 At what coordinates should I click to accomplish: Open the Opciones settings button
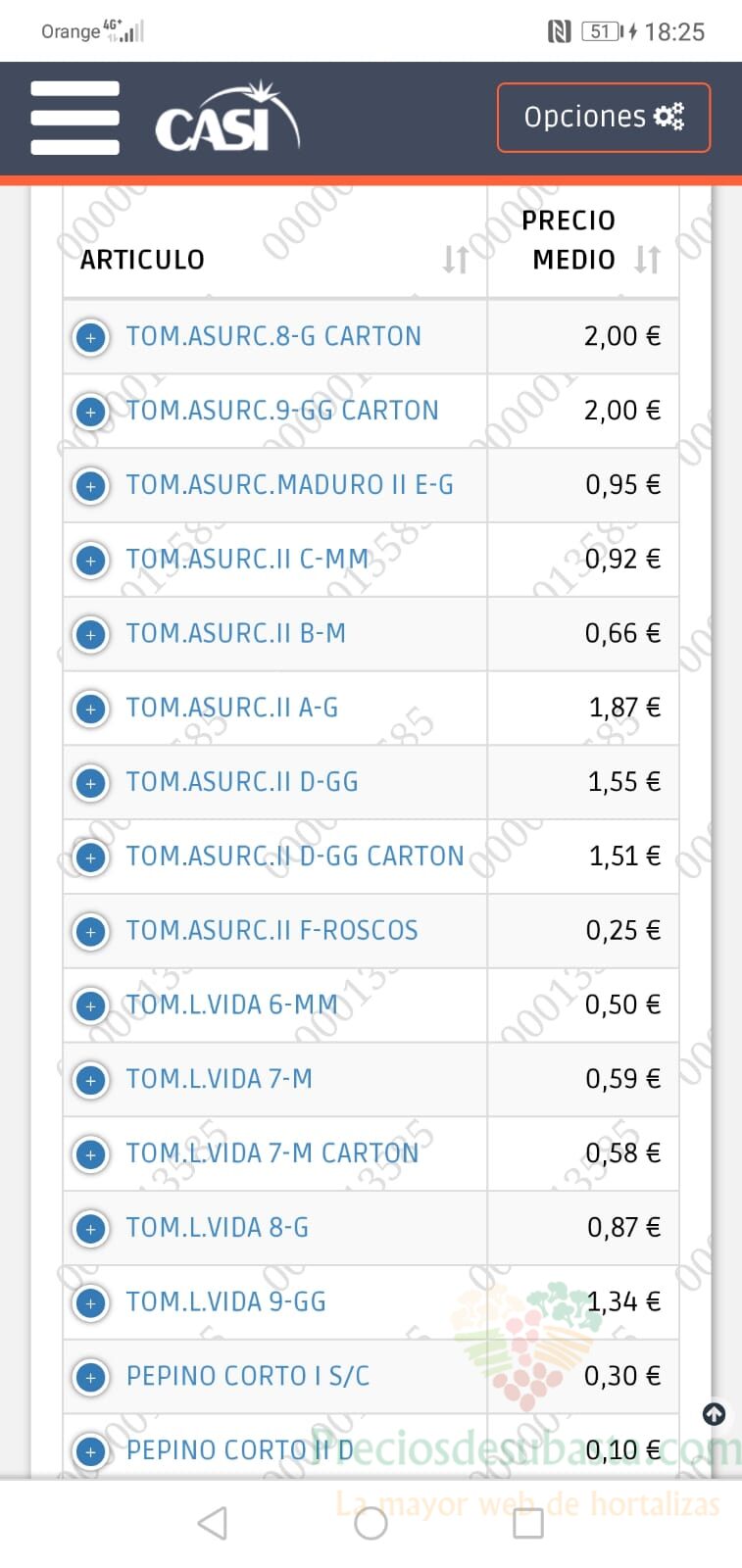point(604,118)
